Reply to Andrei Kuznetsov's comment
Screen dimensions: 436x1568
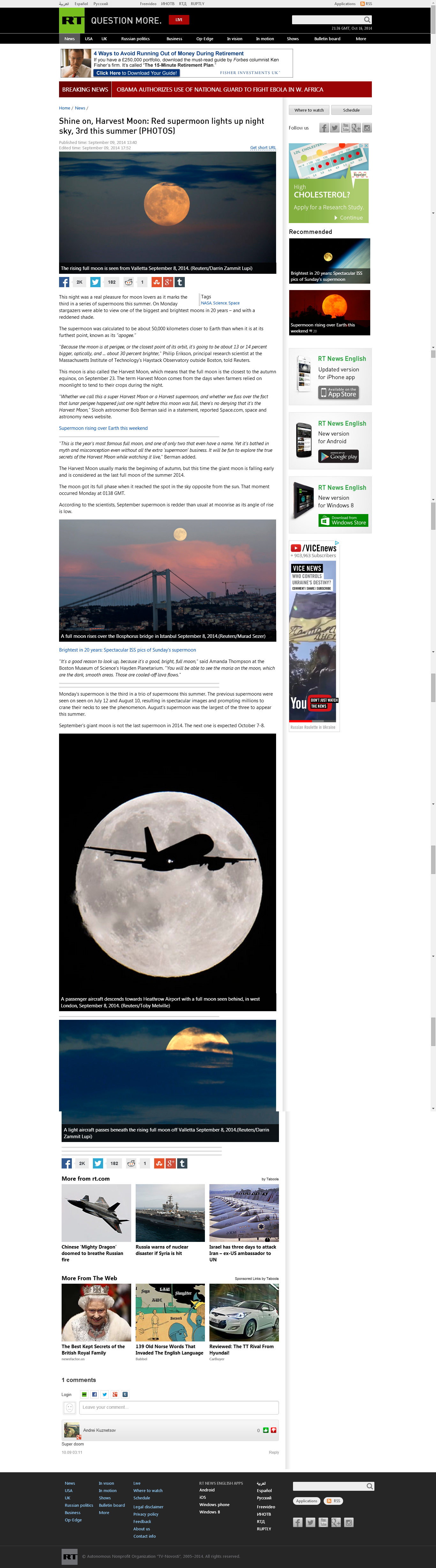[274, 1452]
